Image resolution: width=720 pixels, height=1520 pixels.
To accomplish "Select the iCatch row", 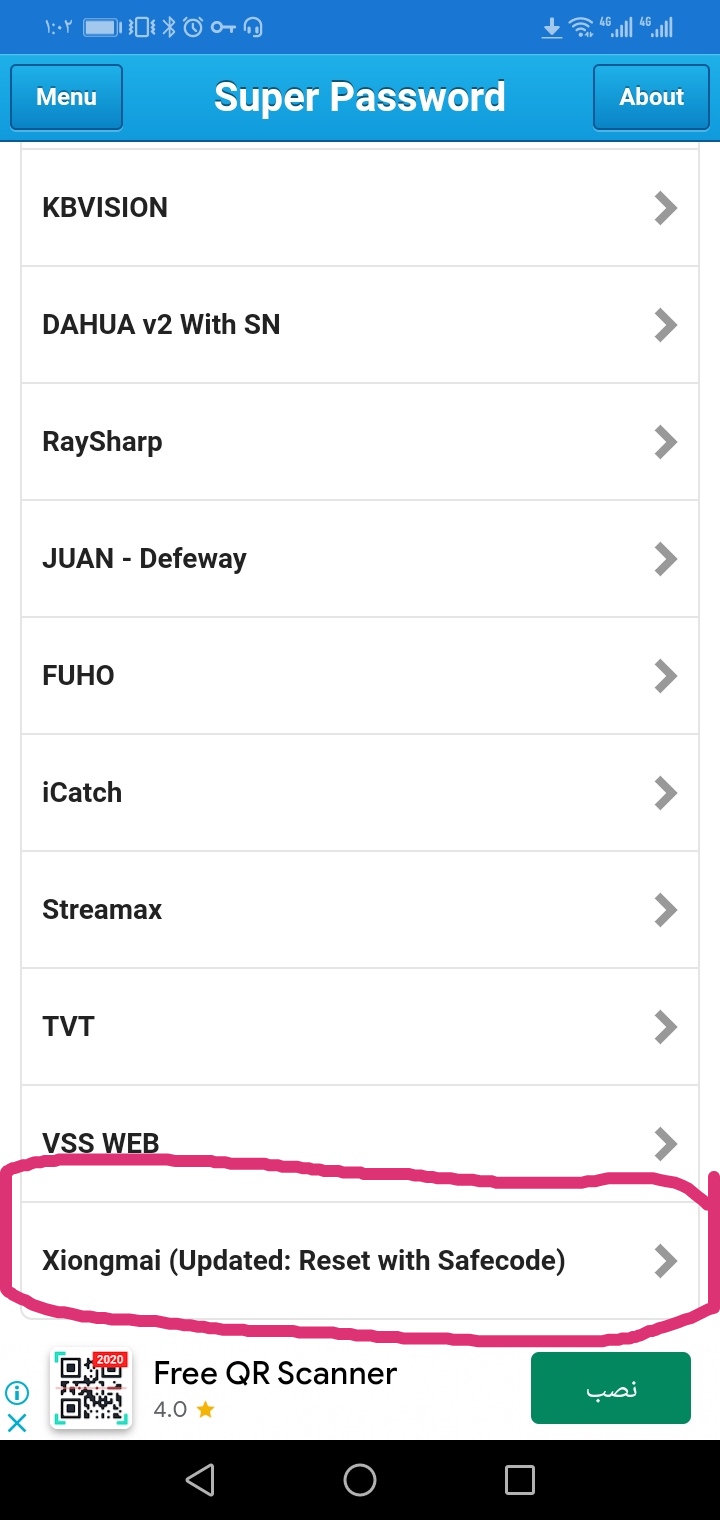I will click(360, 793).
